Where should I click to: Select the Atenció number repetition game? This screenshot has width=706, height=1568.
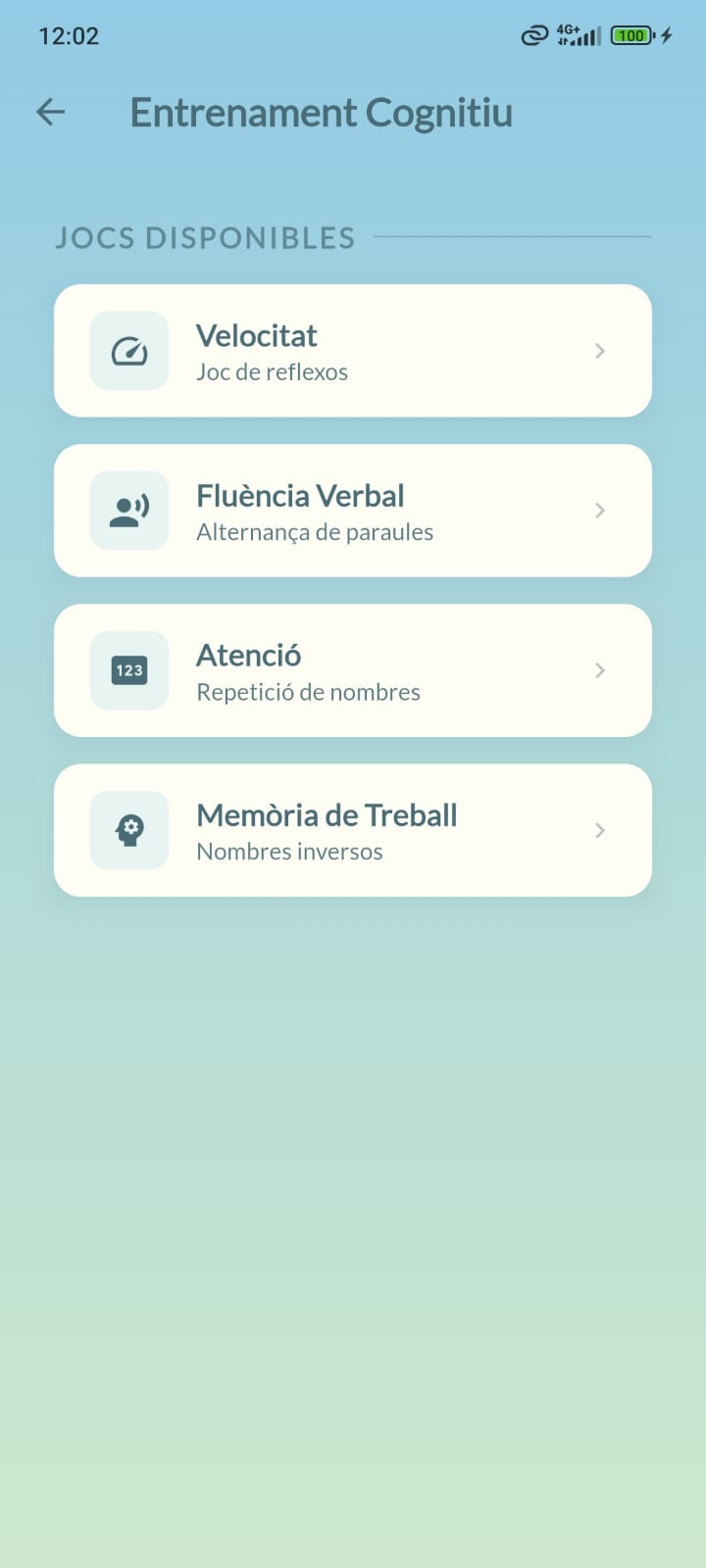[x=353, y=670]
